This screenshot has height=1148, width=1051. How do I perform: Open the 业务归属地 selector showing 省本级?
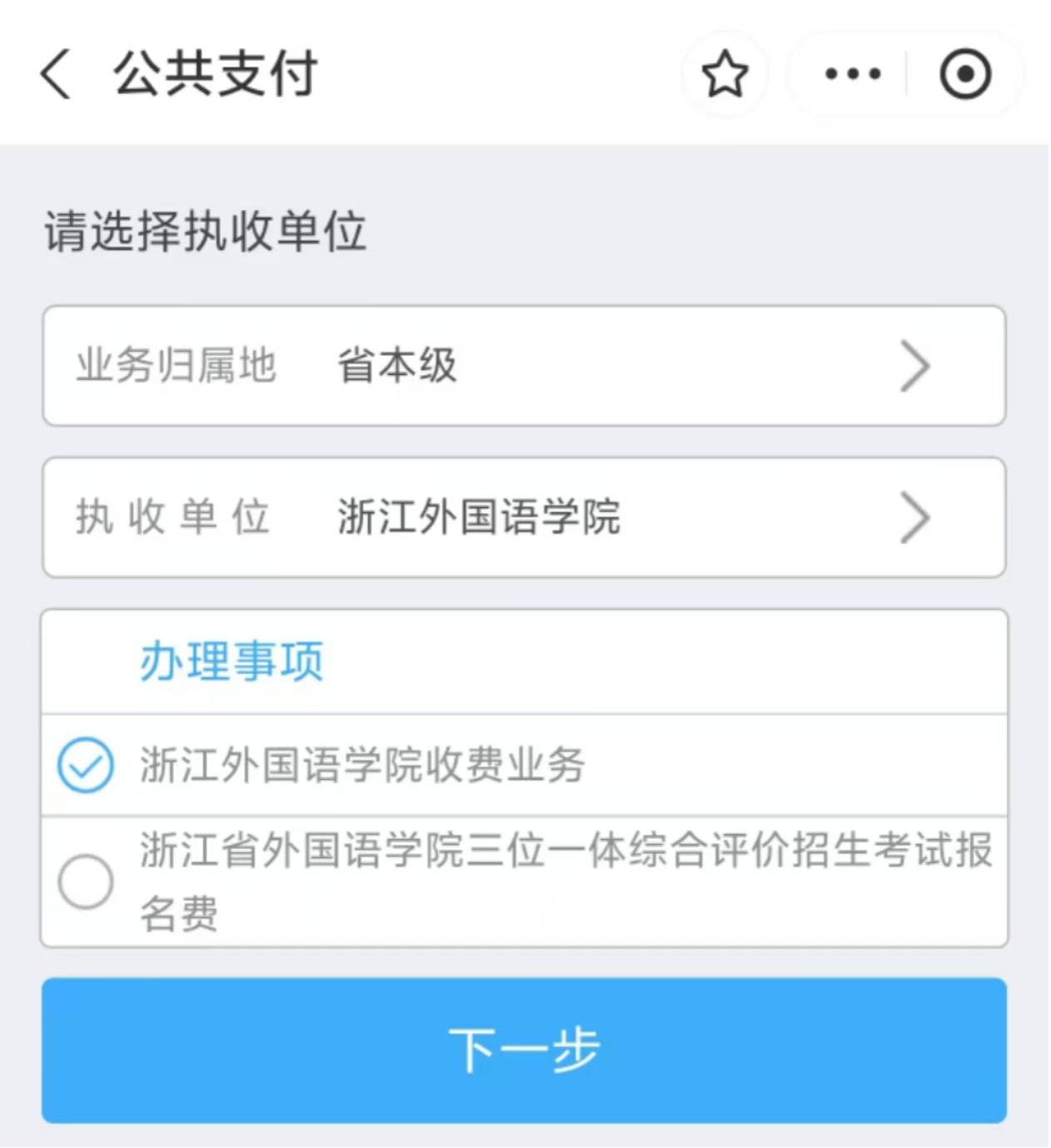tap(524, 366)
